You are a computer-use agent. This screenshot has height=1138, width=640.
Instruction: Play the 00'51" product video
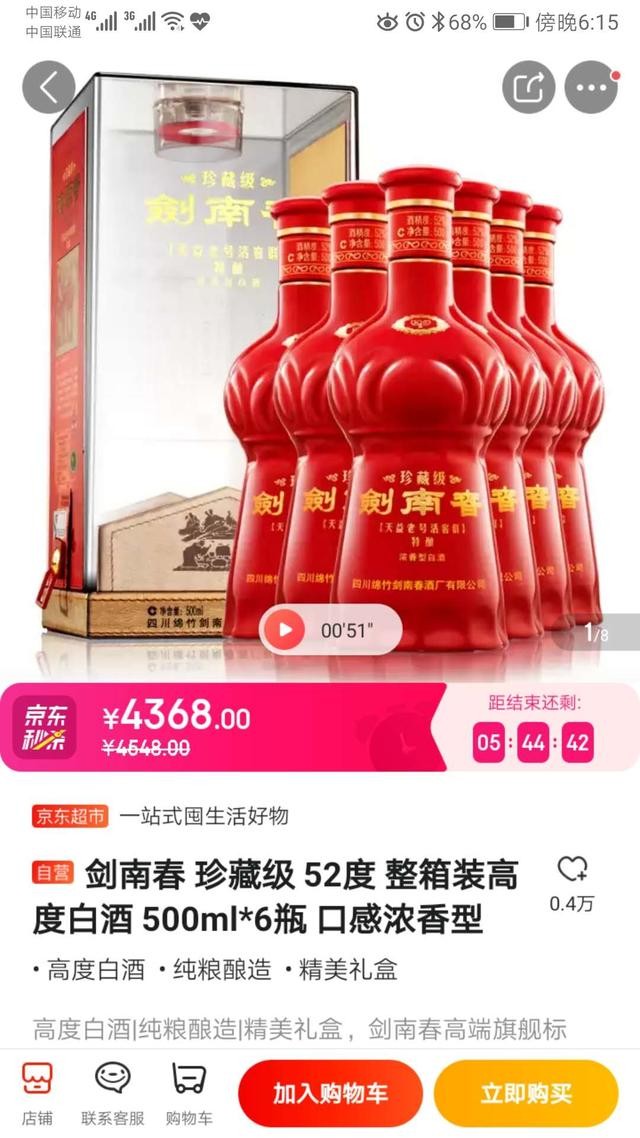tap(287, 630)
